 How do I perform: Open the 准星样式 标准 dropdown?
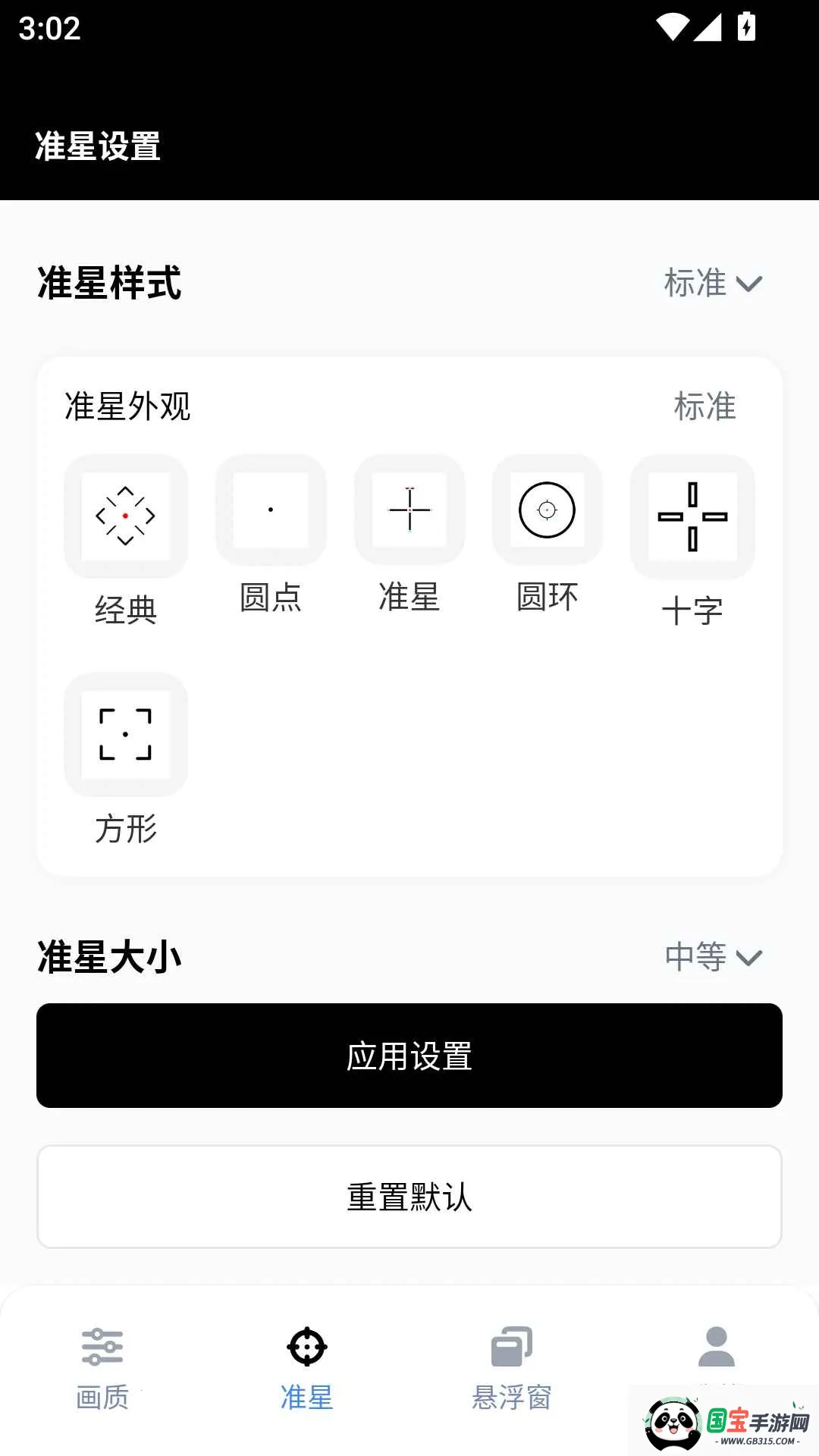[712, 284]
